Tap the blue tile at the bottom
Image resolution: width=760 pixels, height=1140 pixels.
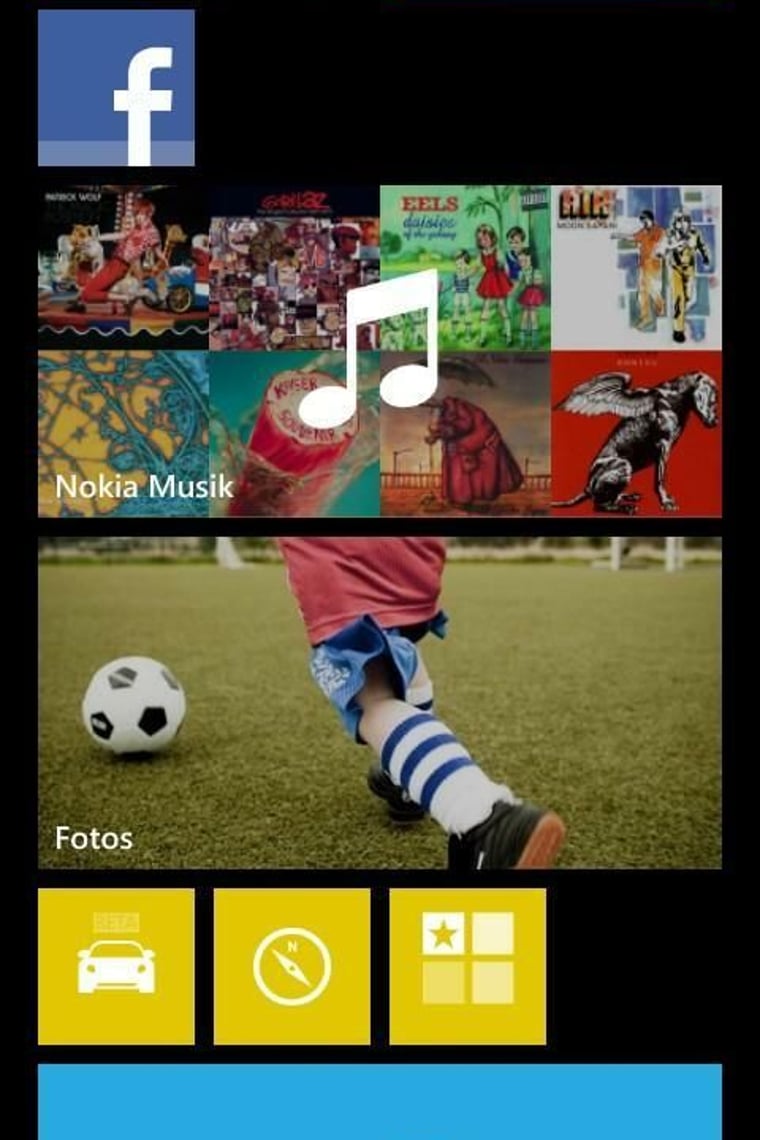pos(380,1102)
